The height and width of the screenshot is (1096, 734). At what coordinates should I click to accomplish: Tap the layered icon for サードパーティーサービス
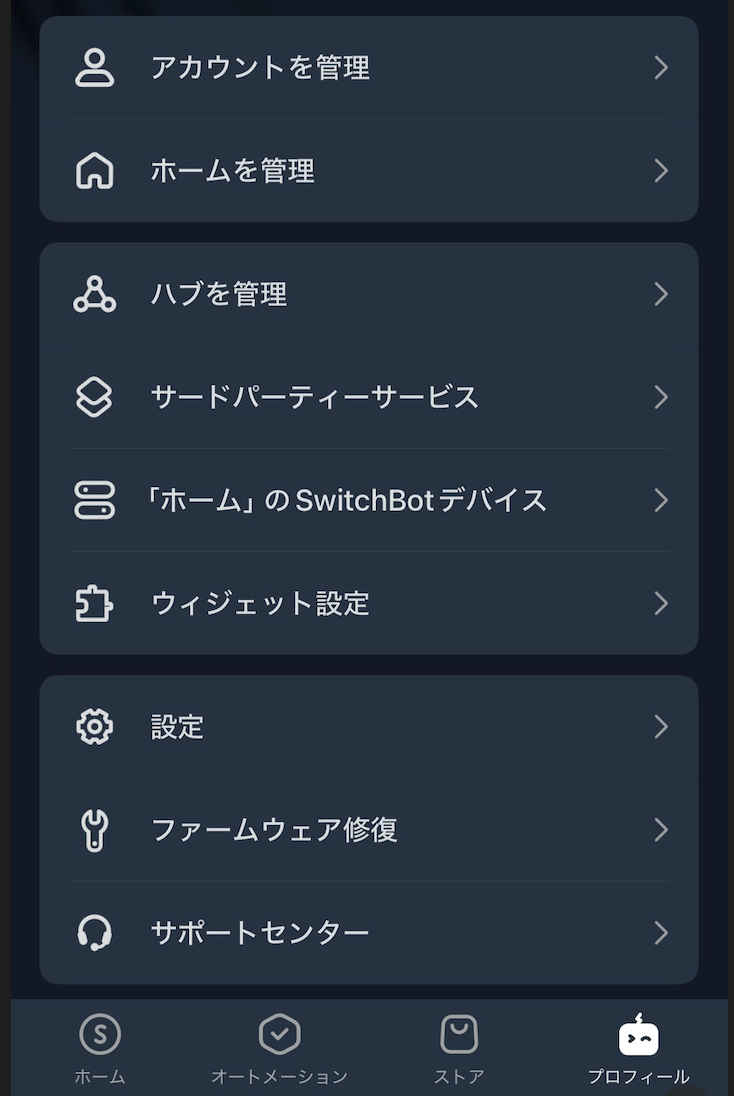click(93, 397)
